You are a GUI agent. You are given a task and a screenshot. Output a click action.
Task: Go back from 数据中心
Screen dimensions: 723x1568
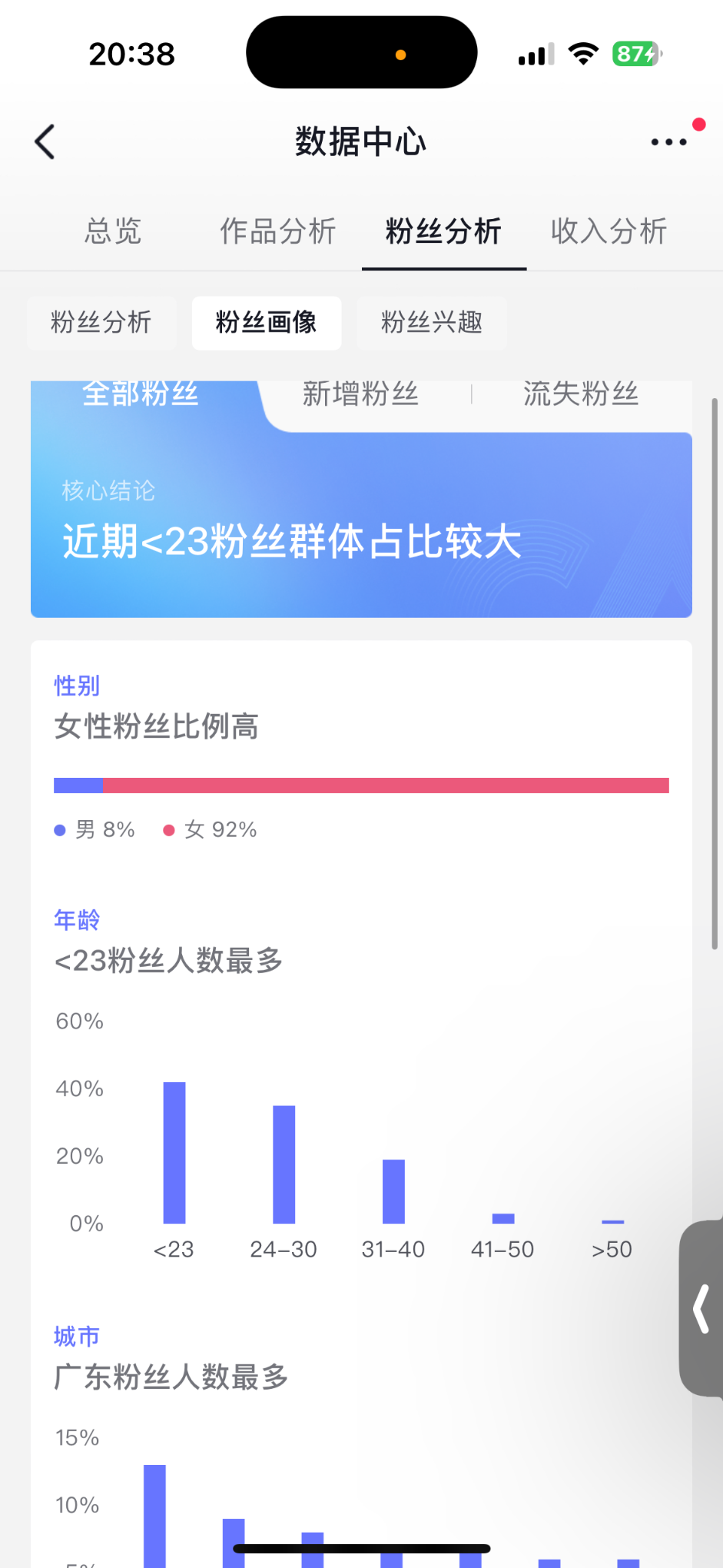click(x=45, y=142)
